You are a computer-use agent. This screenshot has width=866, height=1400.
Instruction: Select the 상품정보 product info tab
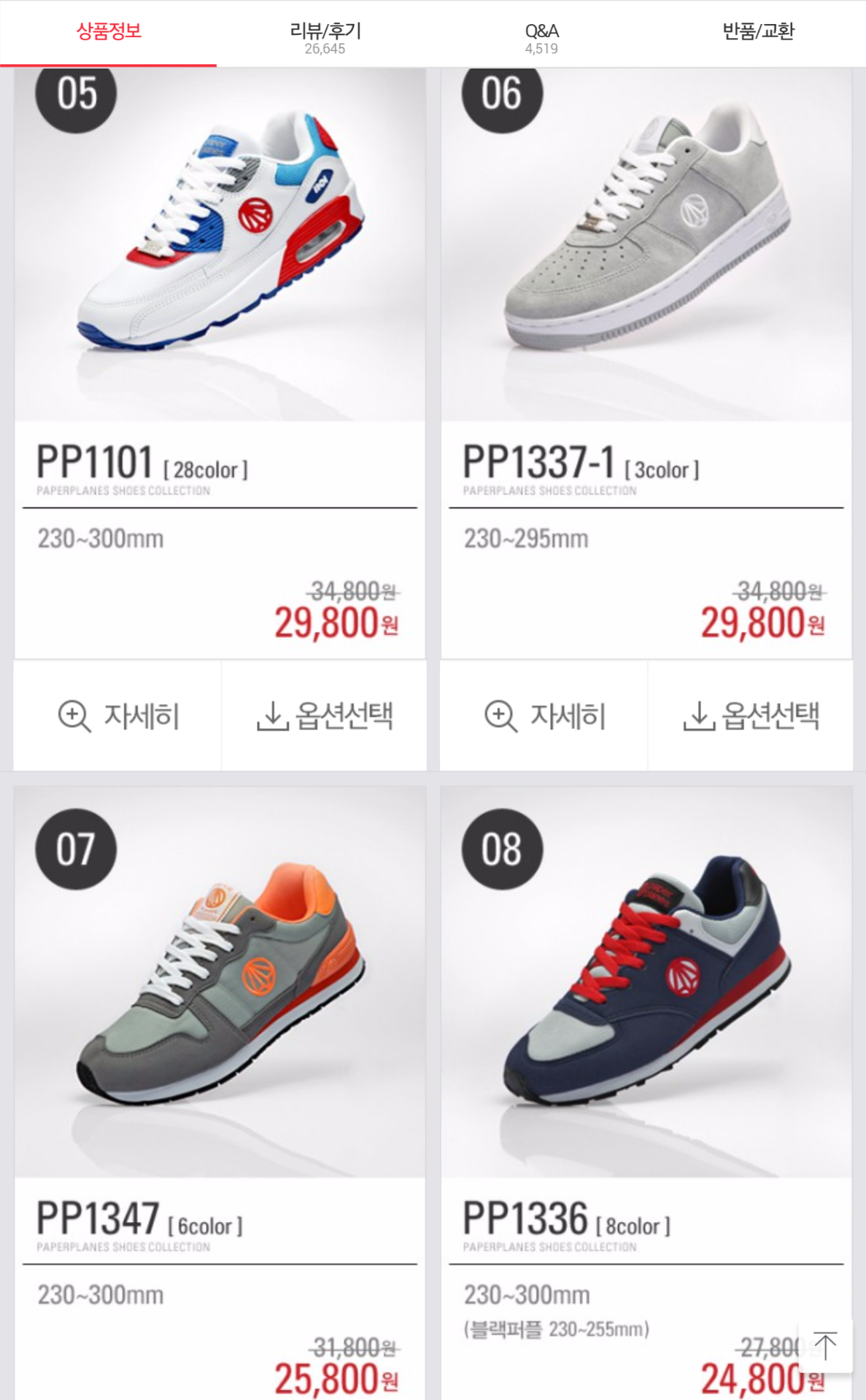[108, 32]
